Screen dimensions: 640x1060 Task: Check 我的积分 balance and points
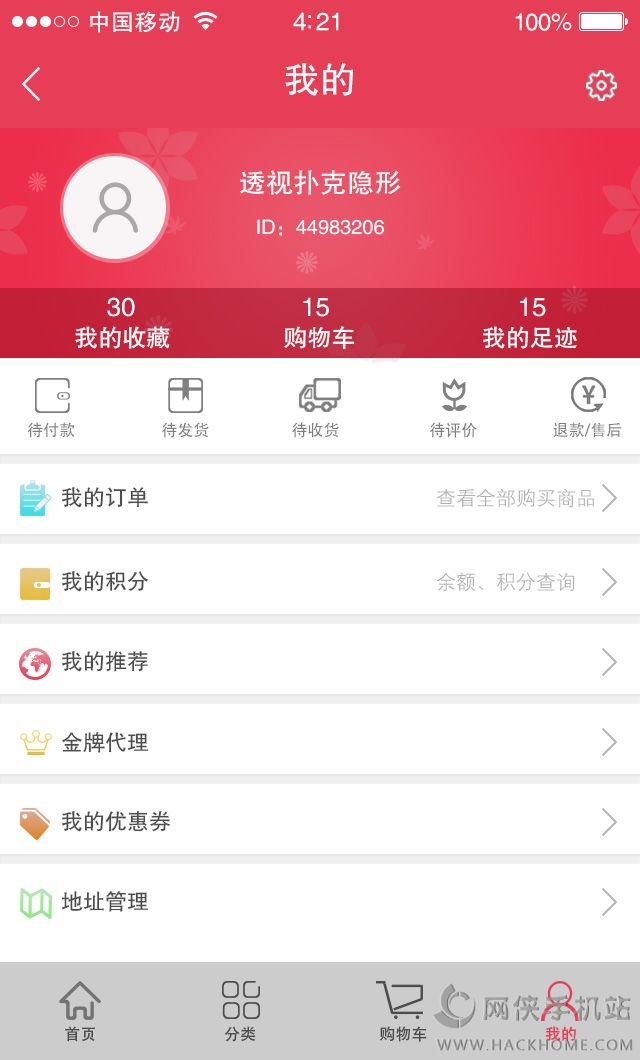(320, 581)
